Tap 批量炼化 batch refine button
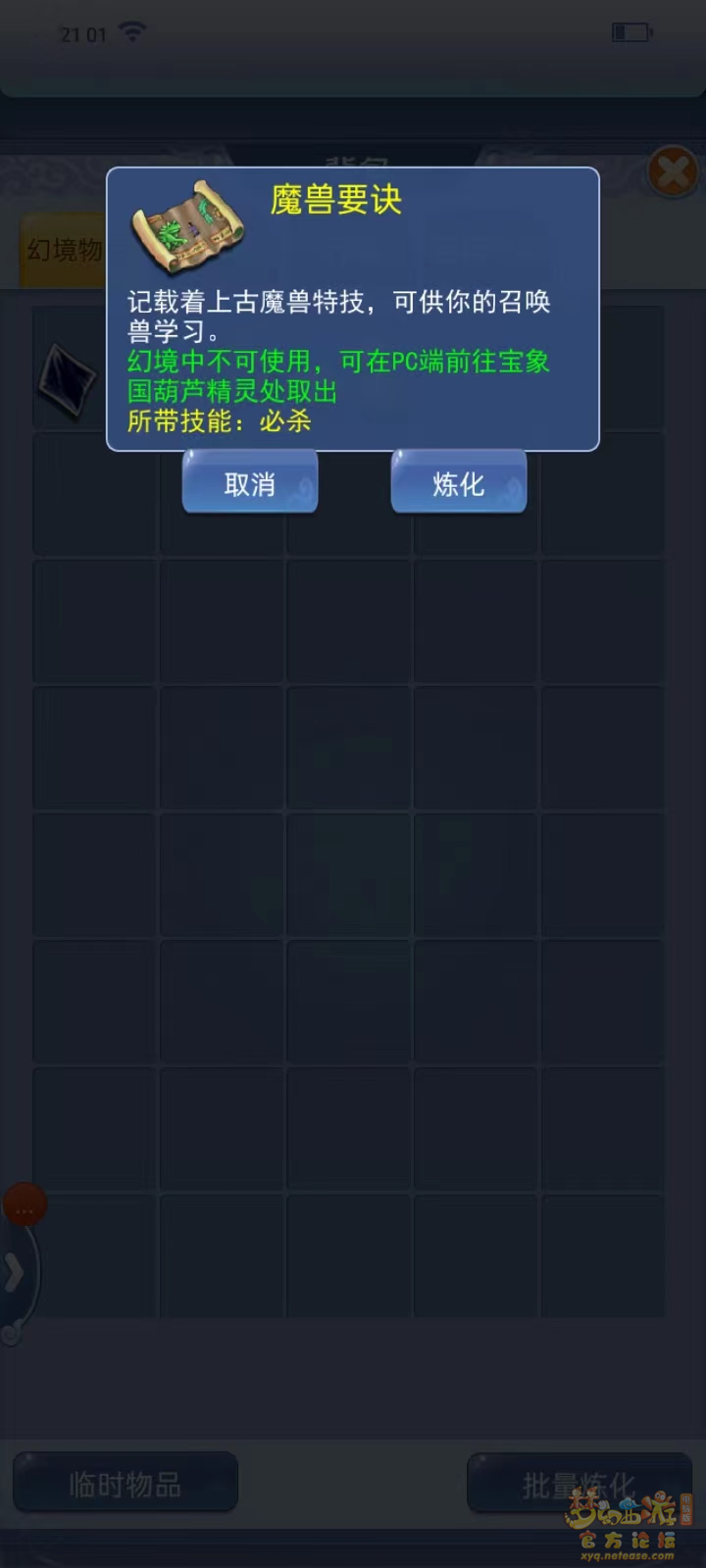The width and height of the screenshot is (706, 1568). (x=578, y=1484)
